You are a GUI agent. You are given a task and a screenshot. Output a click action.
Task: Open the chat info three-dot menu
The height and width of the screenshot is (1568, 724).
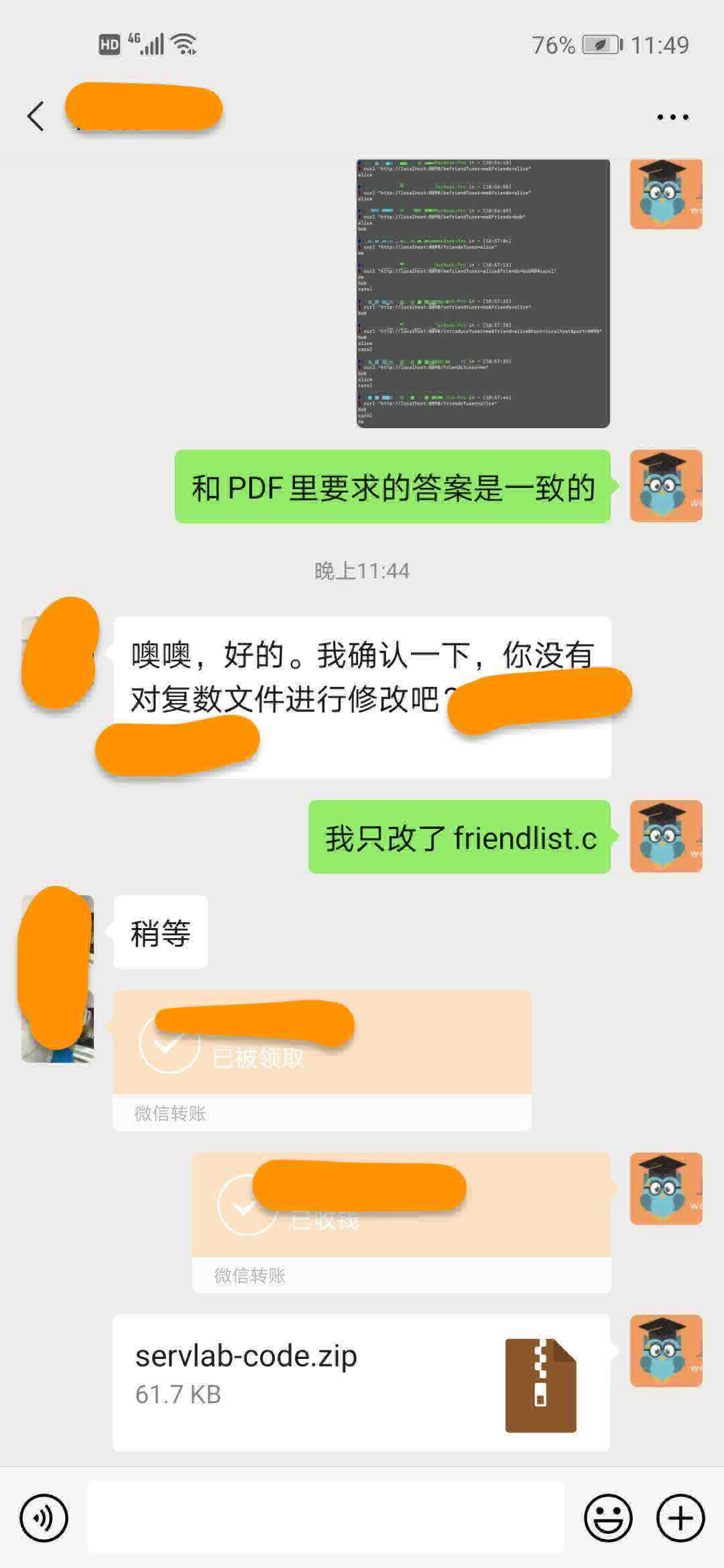[x=672, y=117]
